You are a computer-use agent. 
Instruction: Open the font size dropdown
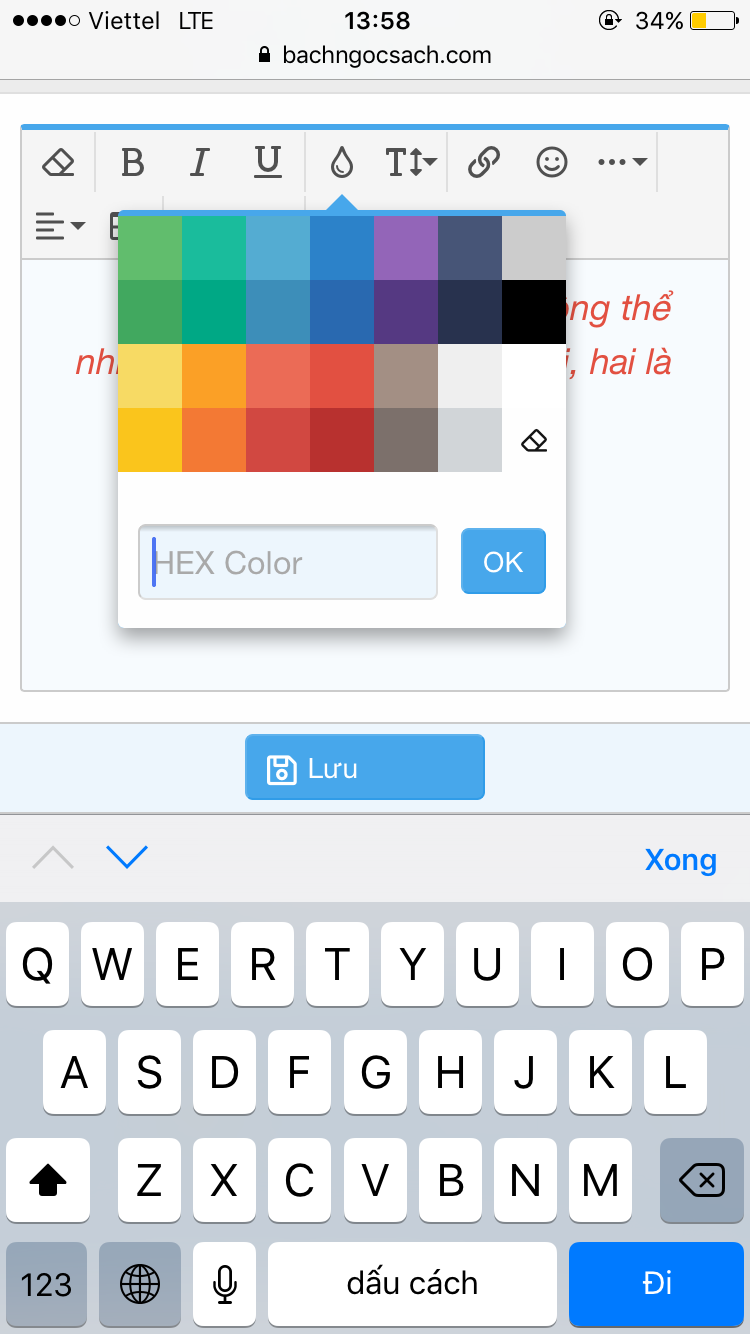point(410,162)
